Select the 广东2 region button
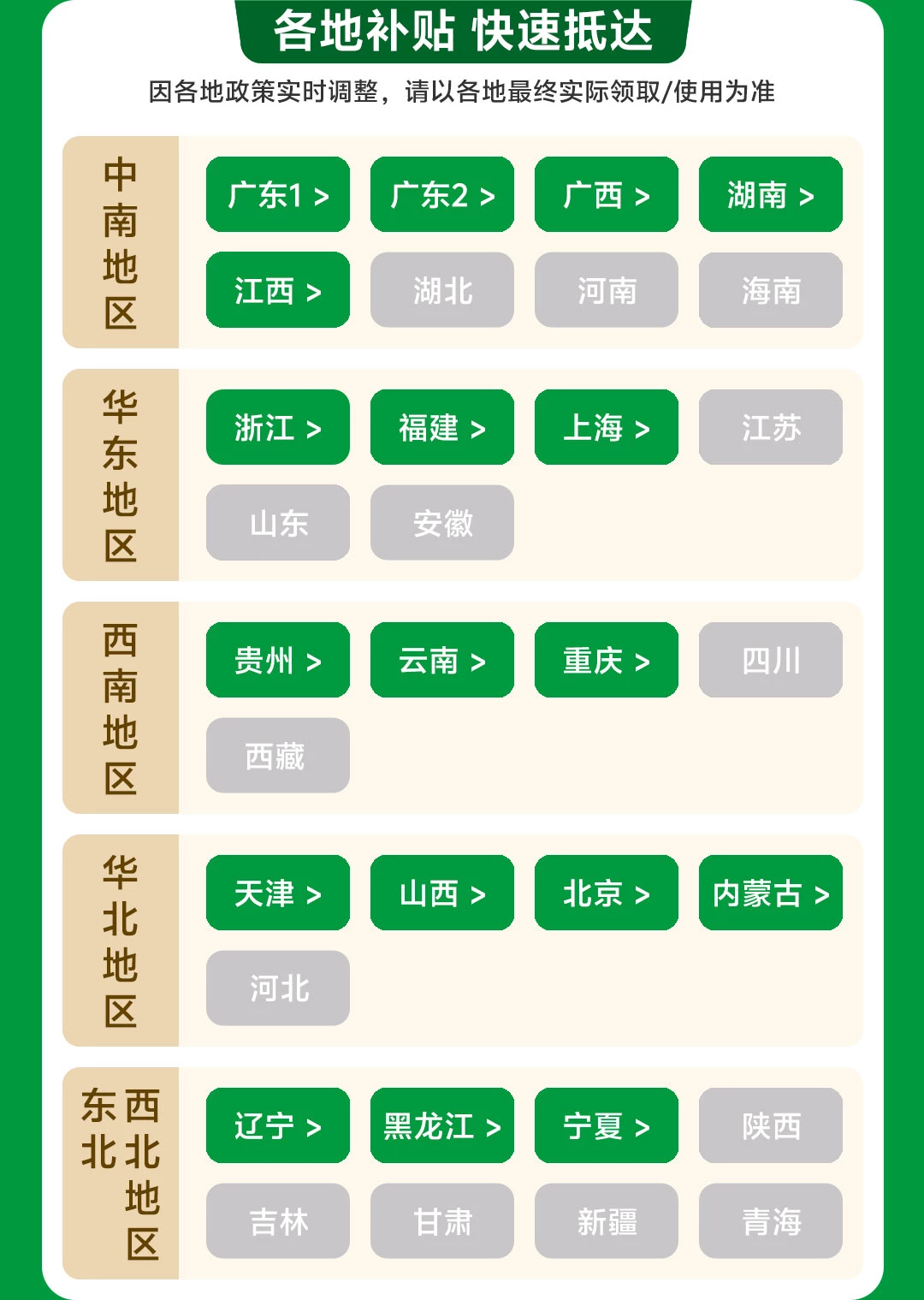 pos(442,195)
